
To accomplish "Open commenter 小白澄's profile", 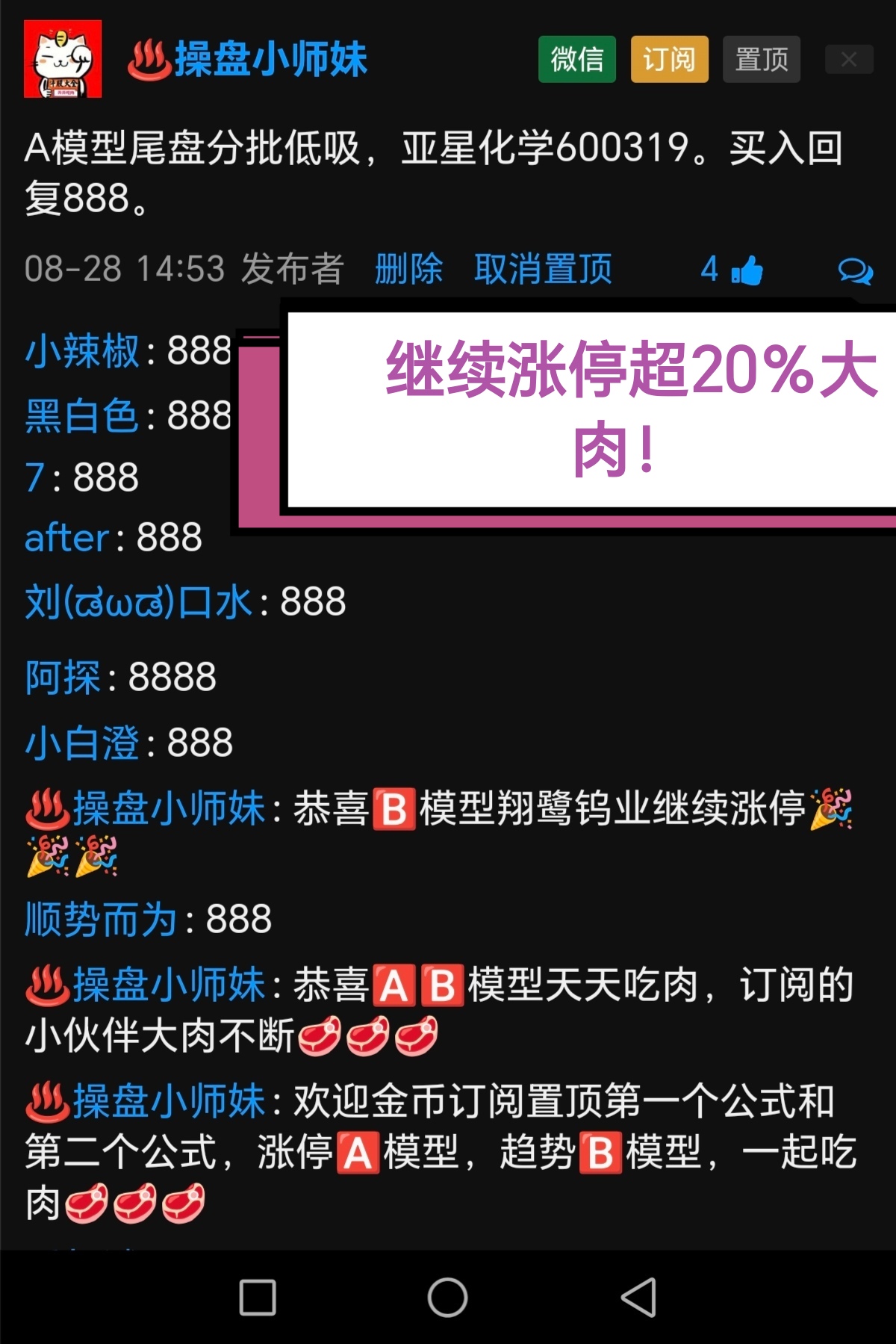I will pyautogui.click(x=82, y=743).
